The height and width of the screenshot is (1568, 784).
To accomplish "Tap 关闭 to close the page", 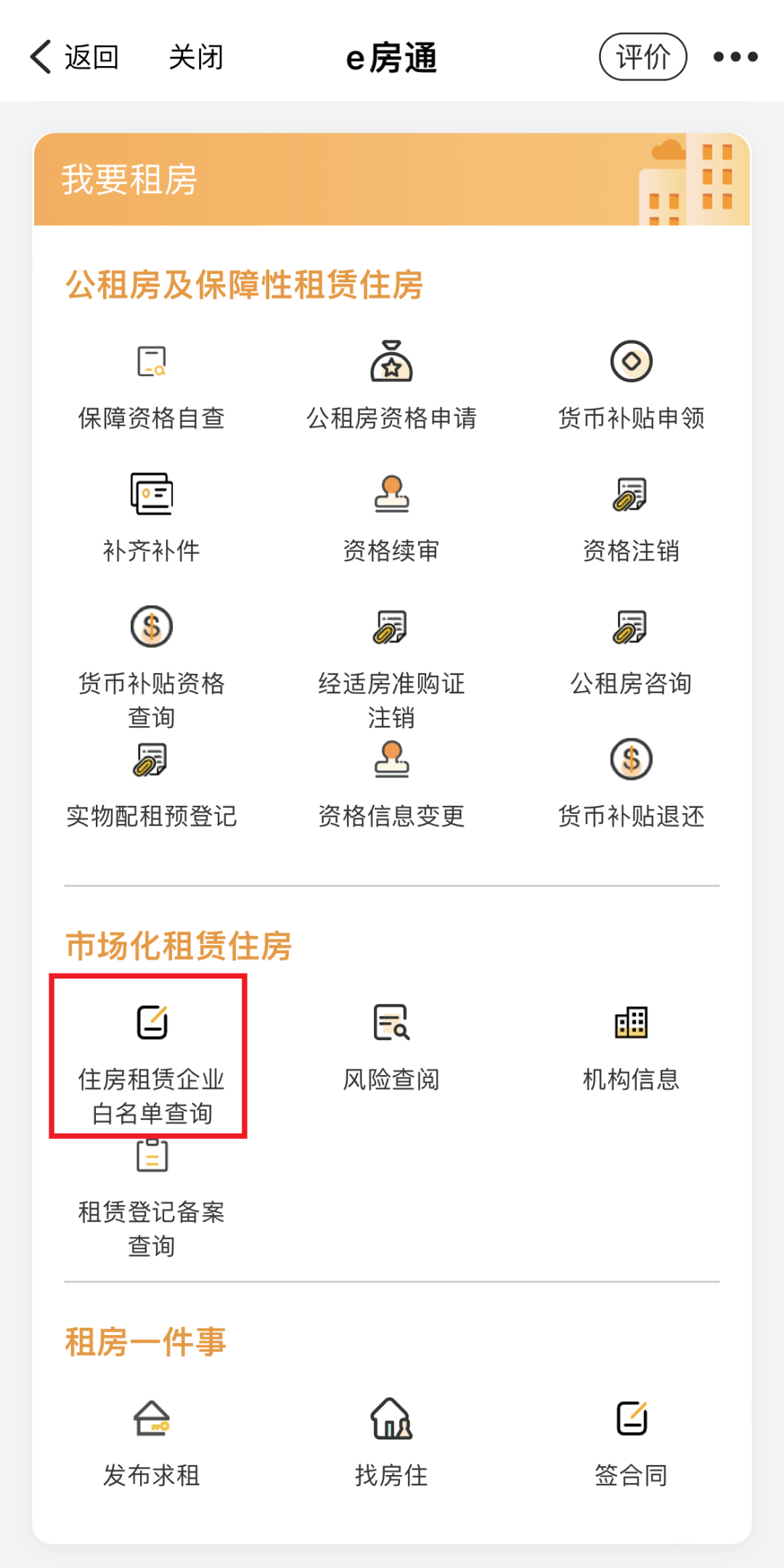I will pyautogui.click(x=195, y=57).
